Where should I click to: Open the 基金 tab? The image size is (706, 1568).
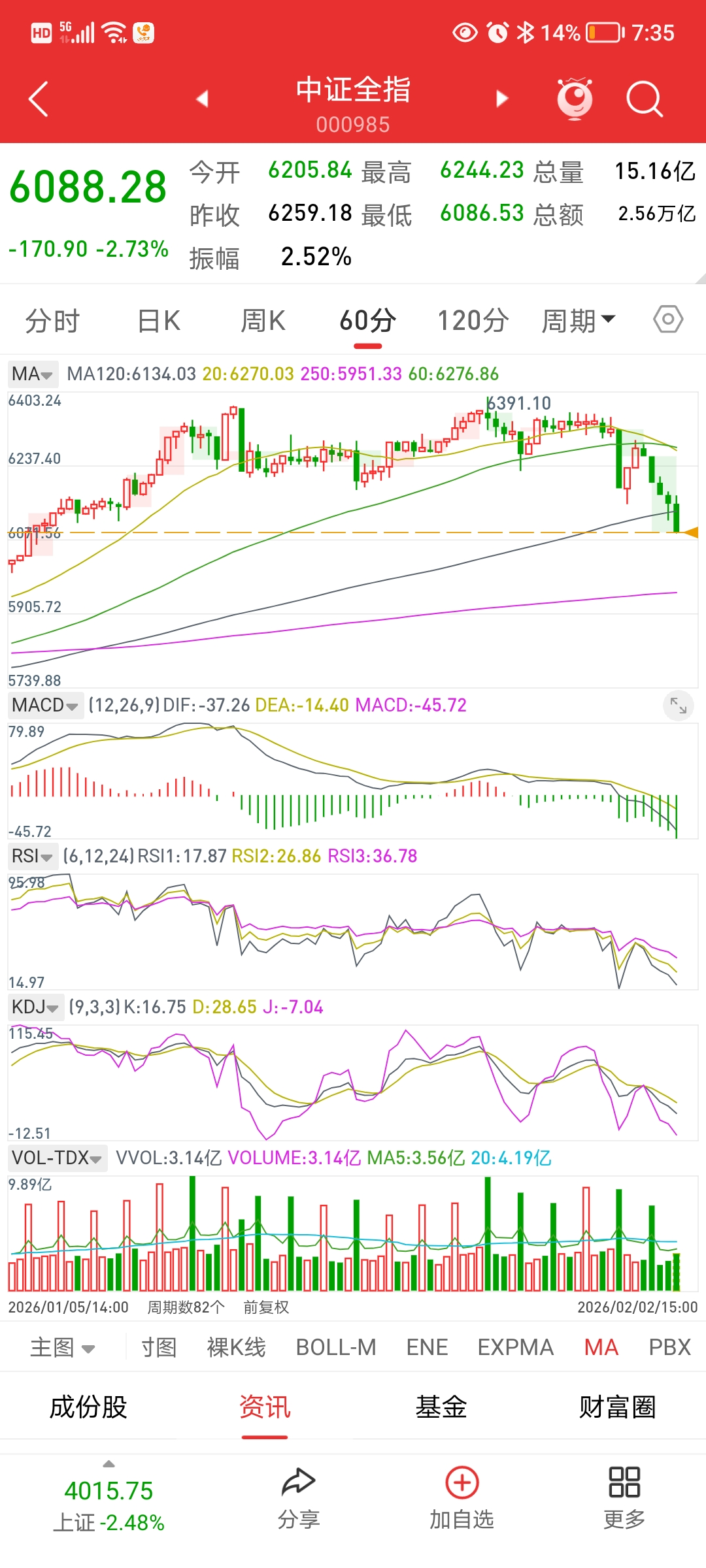click(x=441, y=1407)
